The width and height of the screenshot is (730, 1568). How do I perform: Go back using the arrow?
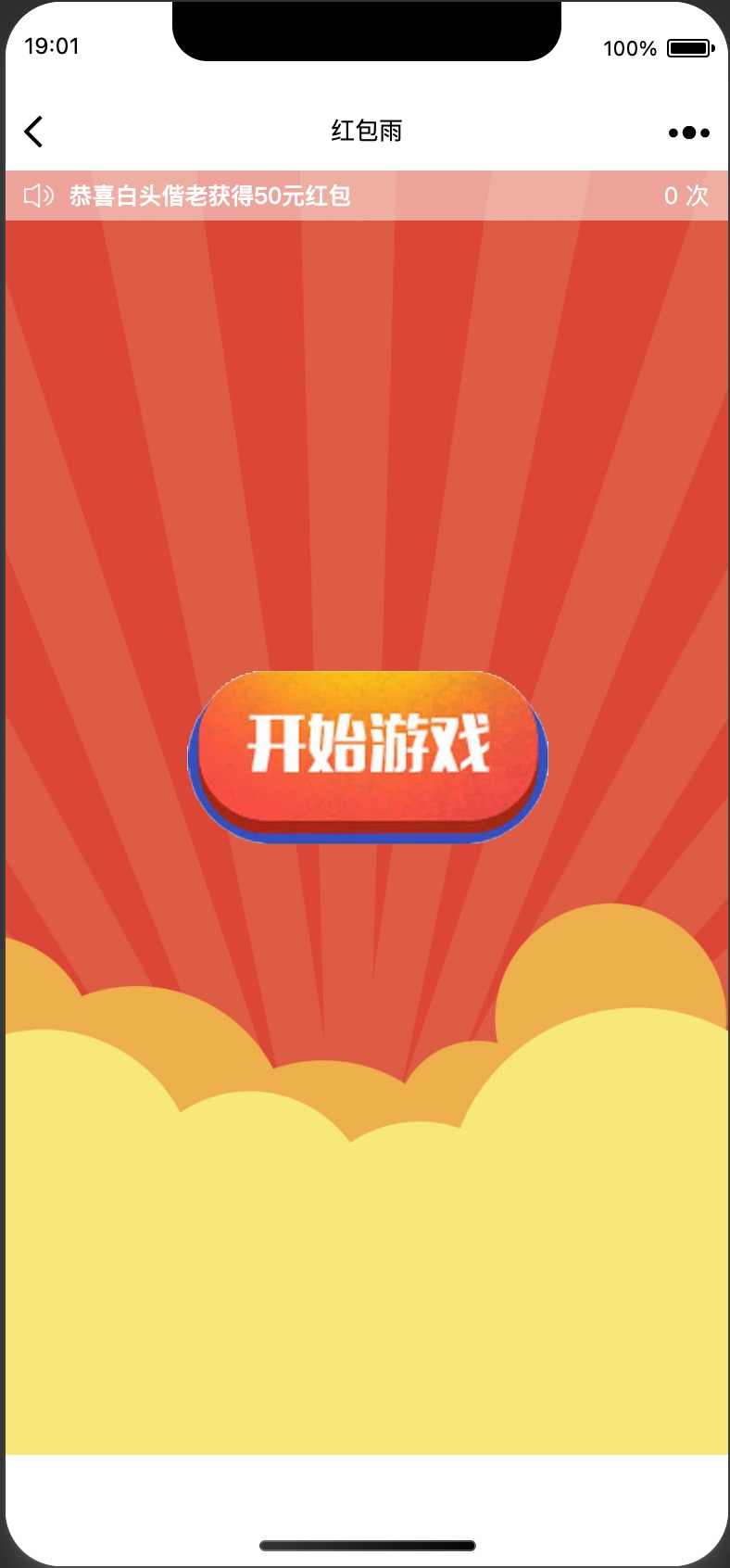33,132
